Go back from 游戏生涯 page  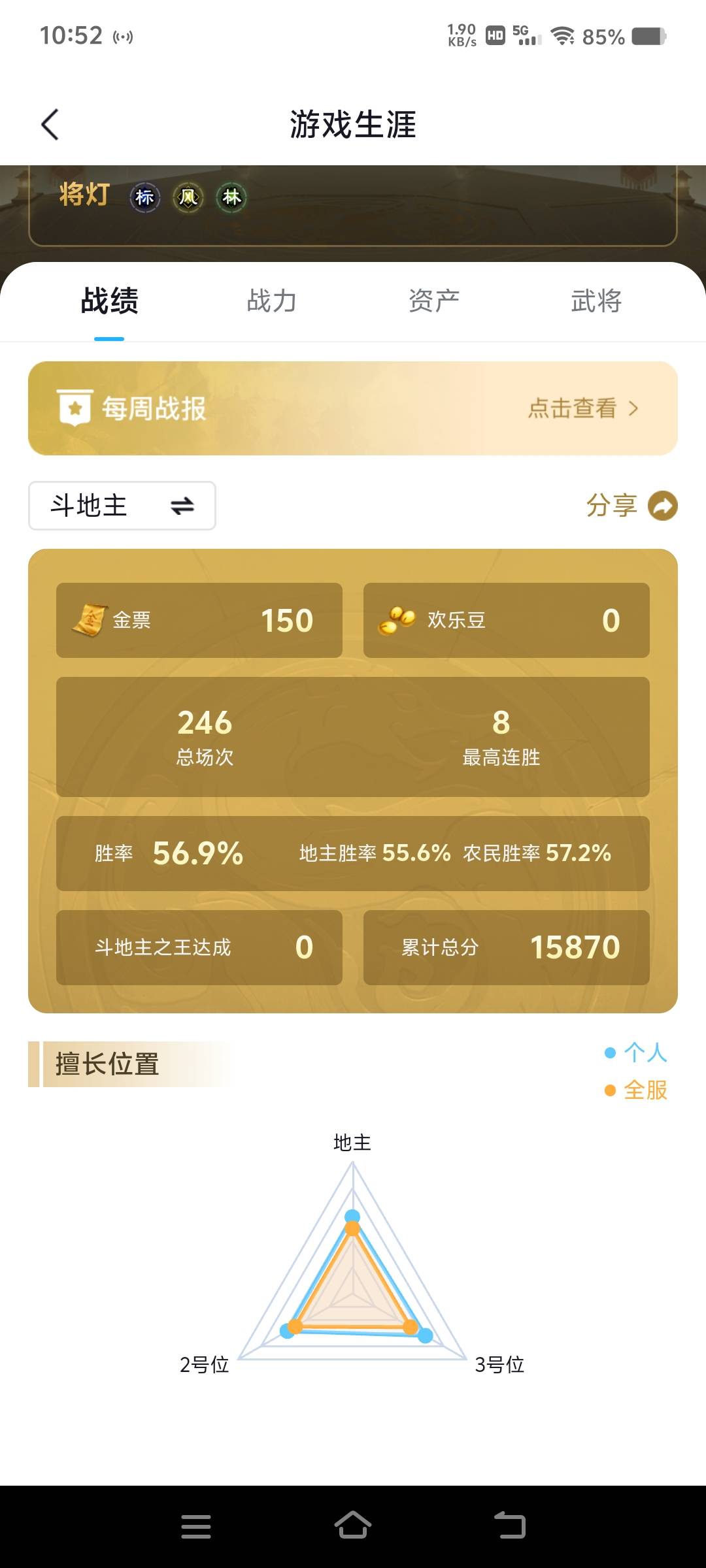click(50, 124)
